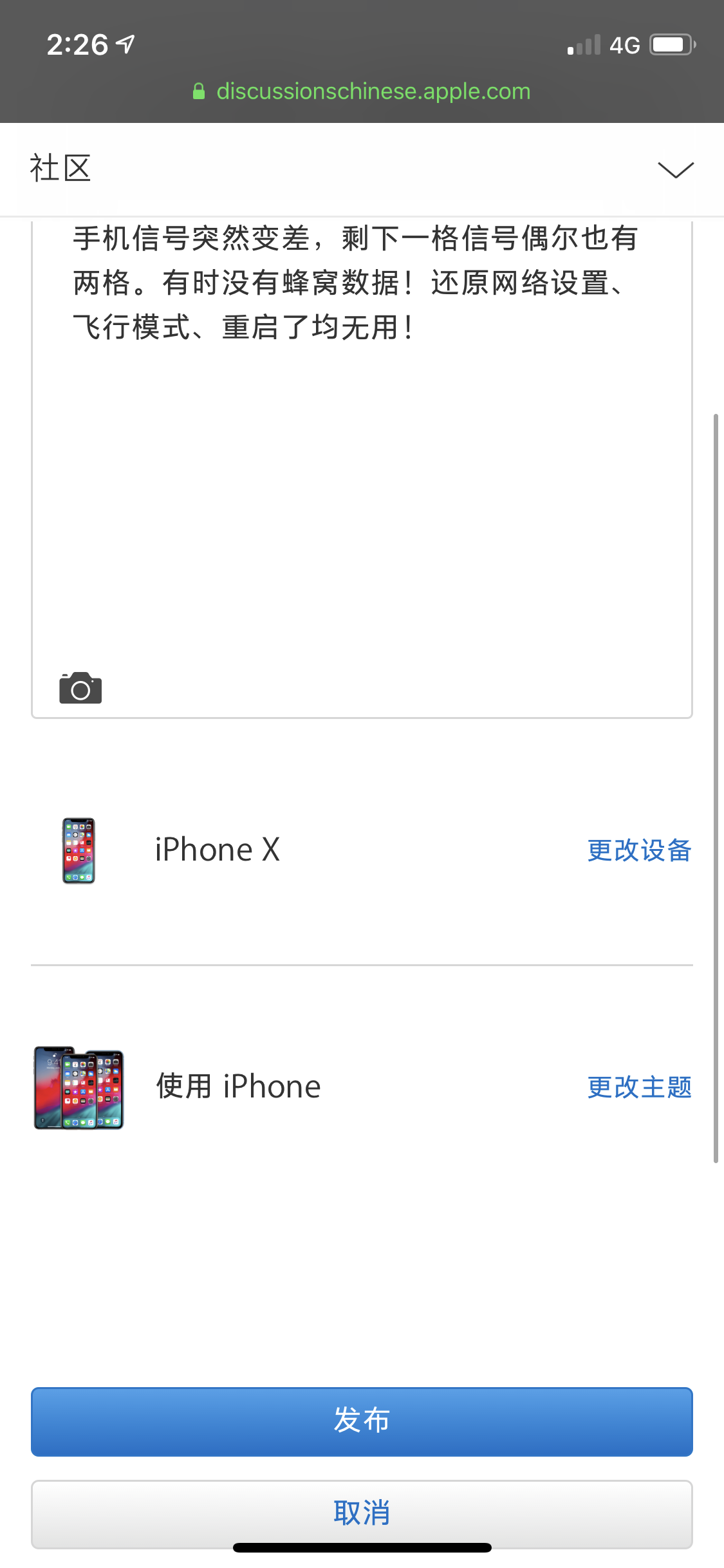Viewport: 724px width, 1568px height.
Task: Open the 更改设备 link
Action: click(639, 850)
